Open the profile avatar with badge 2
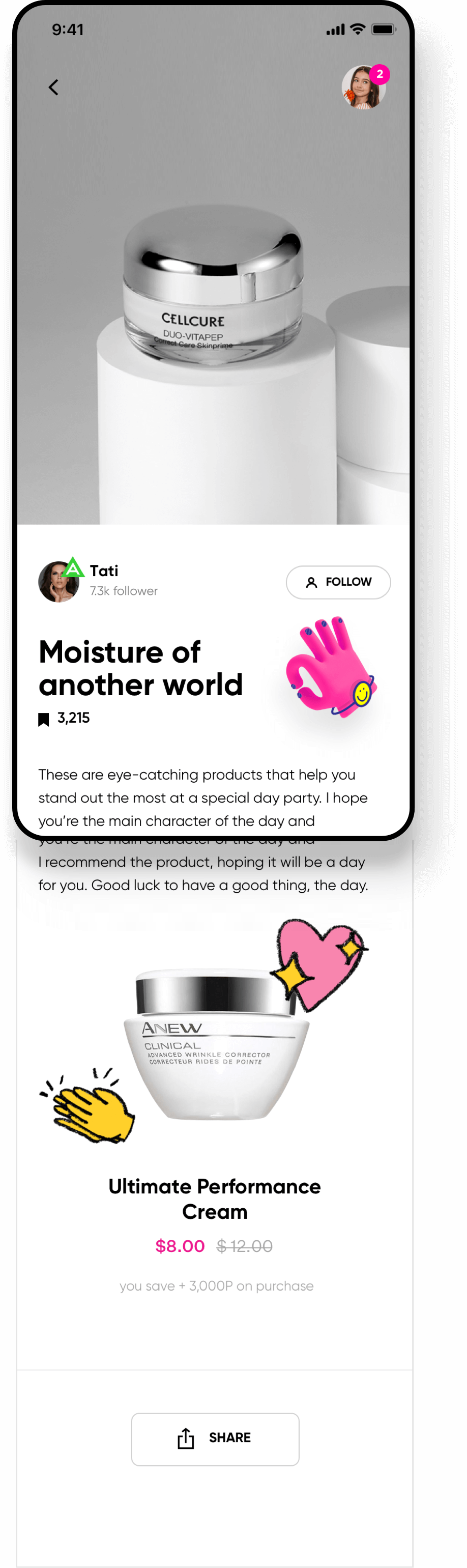Image resolution: width=467 pixels, height=1568 pixels. pyautogui.click(x=364, y=88)
